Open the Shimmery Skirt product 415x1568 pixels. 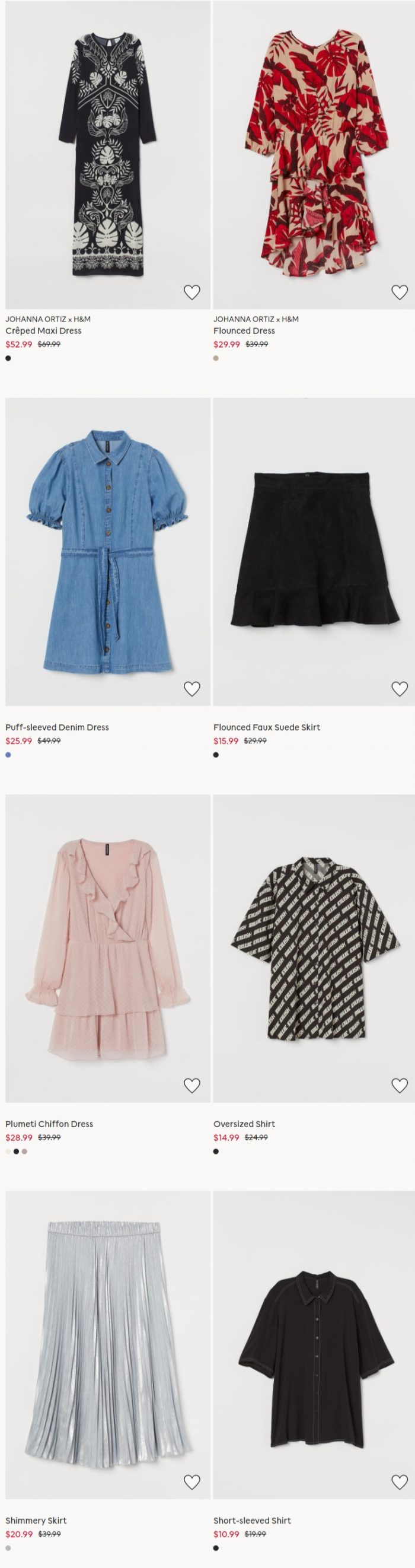[x=108, y=1344]
